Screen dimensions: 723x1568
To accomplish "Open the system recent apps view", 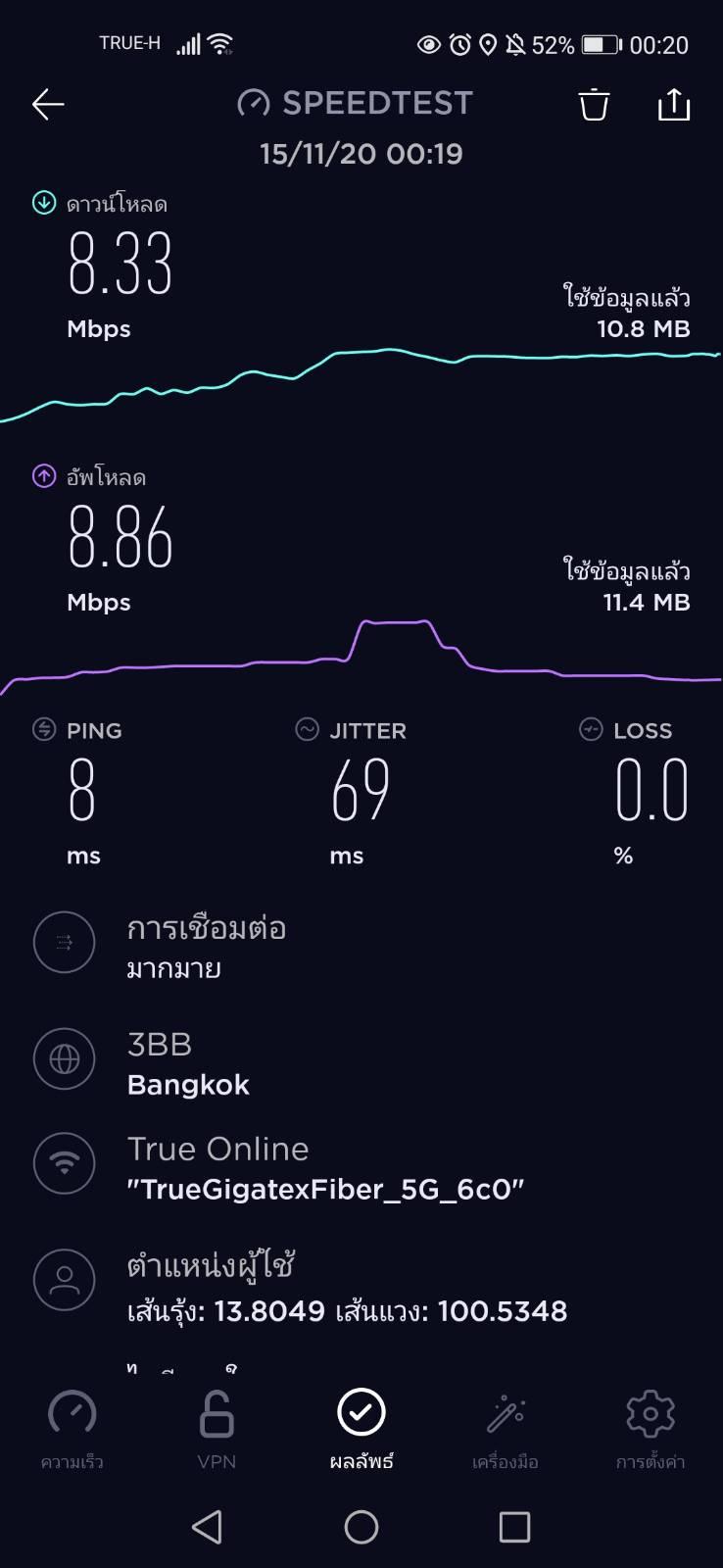I will pos(514,1527).
